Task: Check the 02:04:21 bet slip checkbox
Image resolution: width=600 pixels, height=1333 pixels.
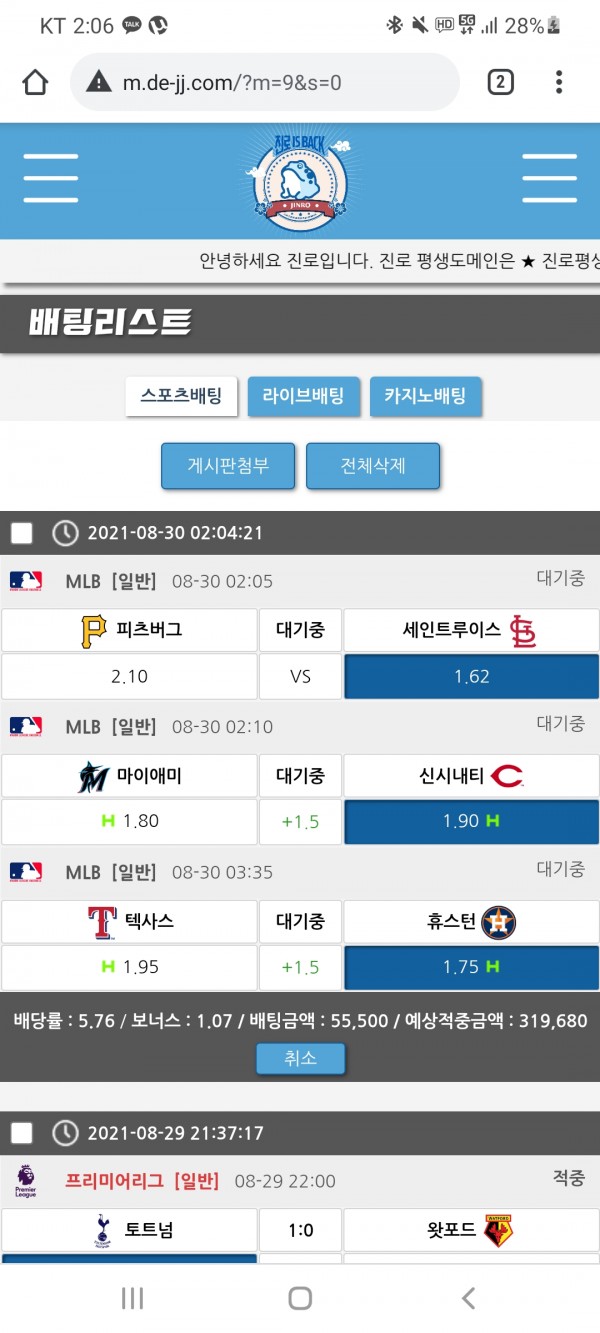Action: click(x=21, y=533)
